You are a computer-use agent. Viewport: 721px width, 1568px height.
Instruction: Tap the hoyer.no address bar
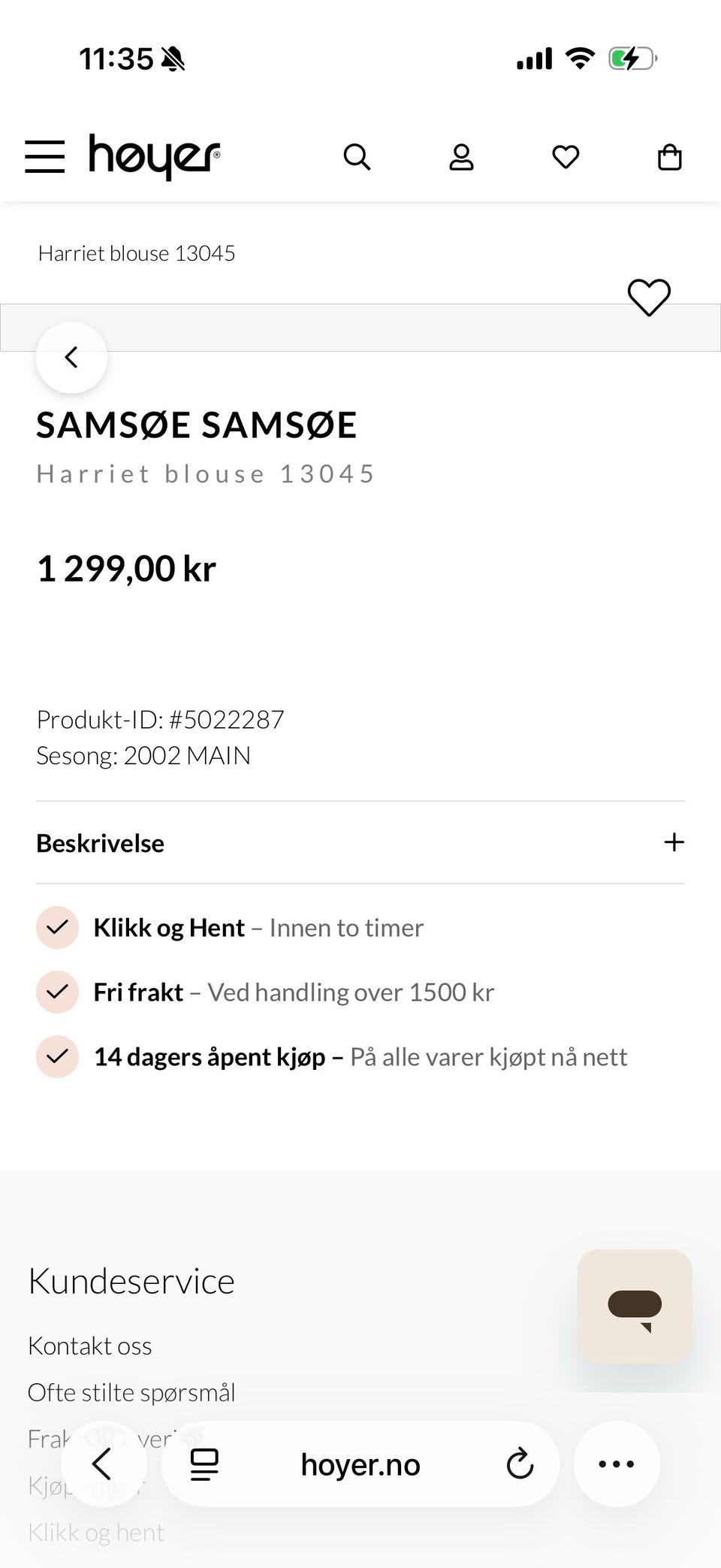point(360,1464)
